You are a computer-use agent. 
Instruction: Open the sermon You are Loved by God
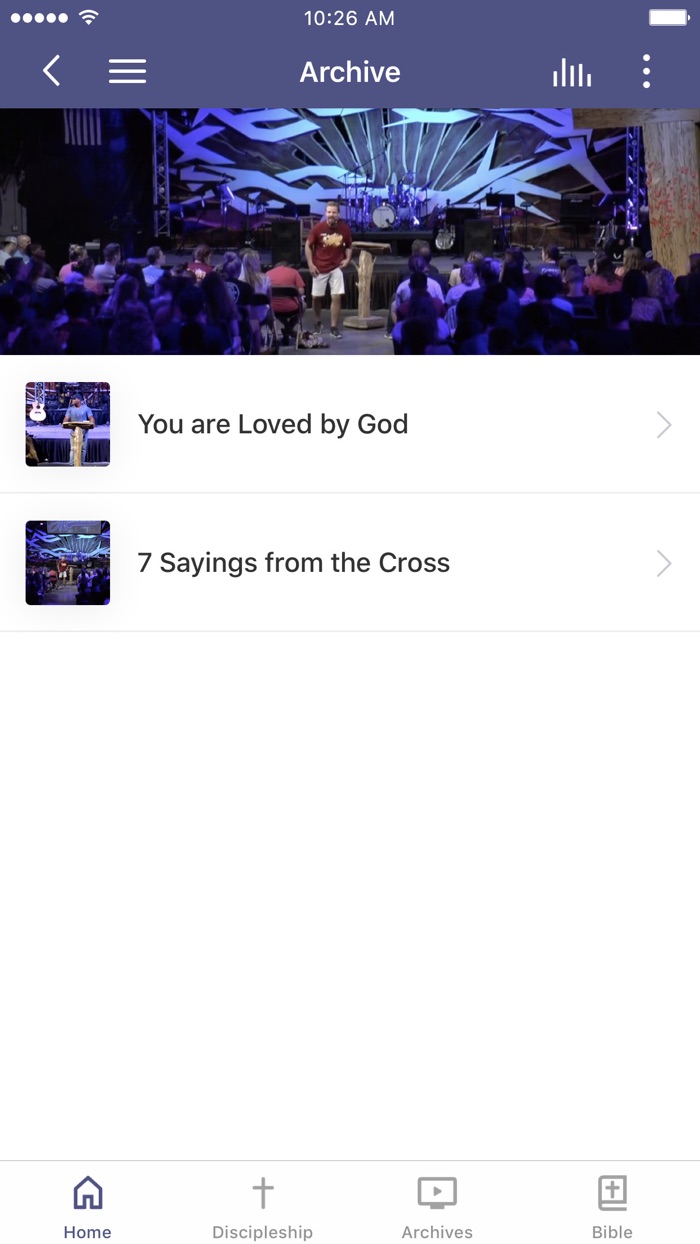click(350, 424)
